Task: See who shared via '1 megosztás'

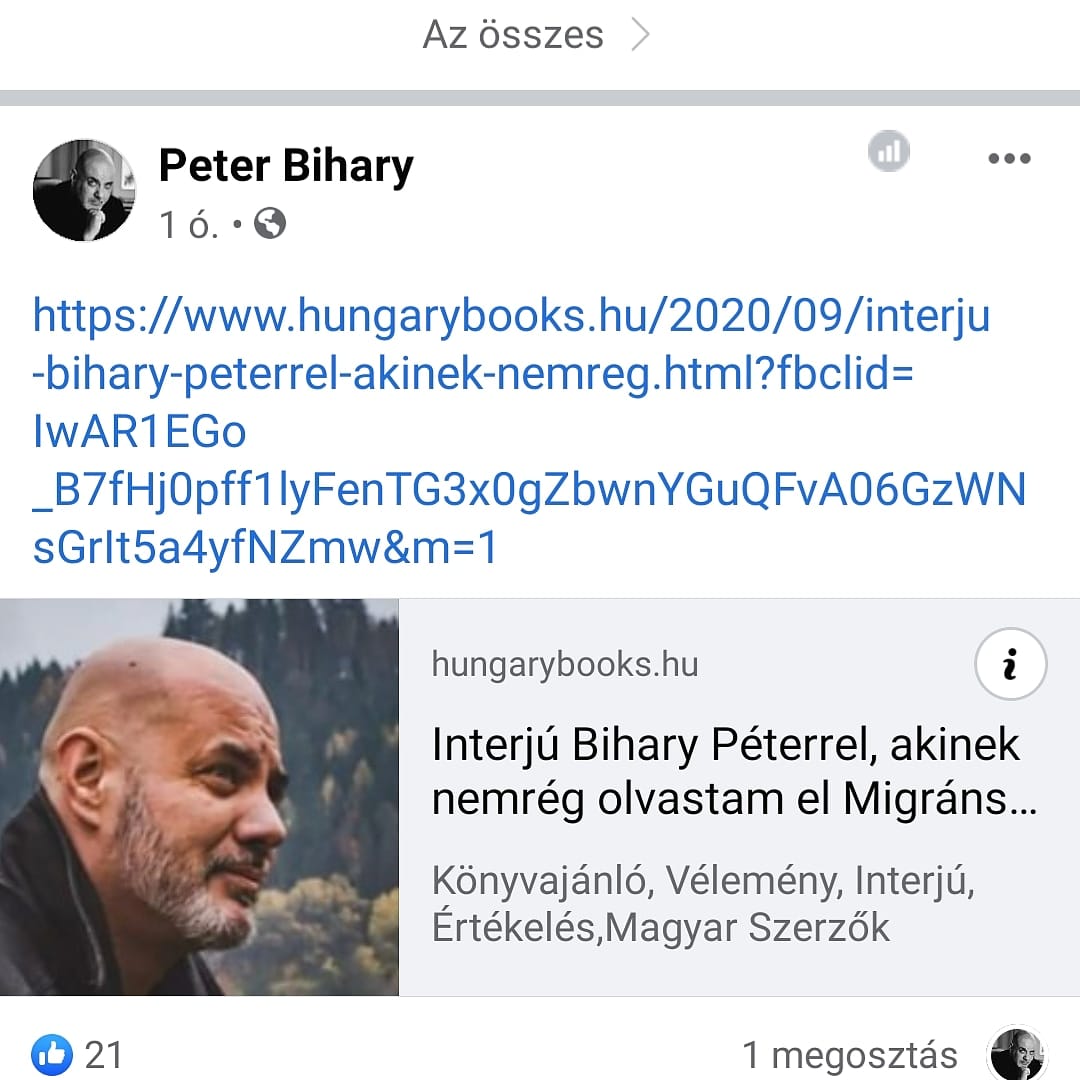Action: (850, 1055)
